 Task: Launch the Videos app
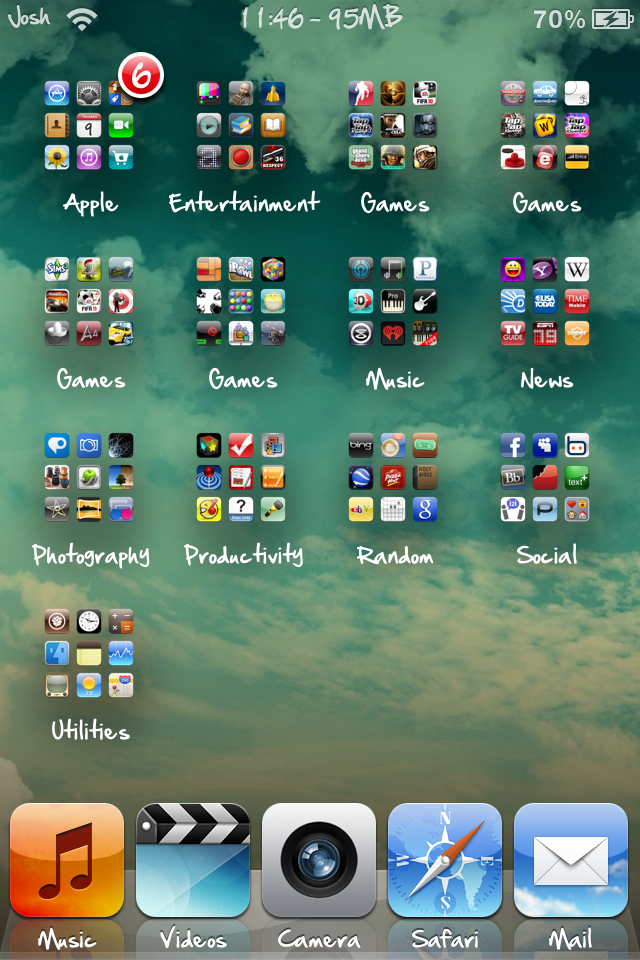pos(193,861)
